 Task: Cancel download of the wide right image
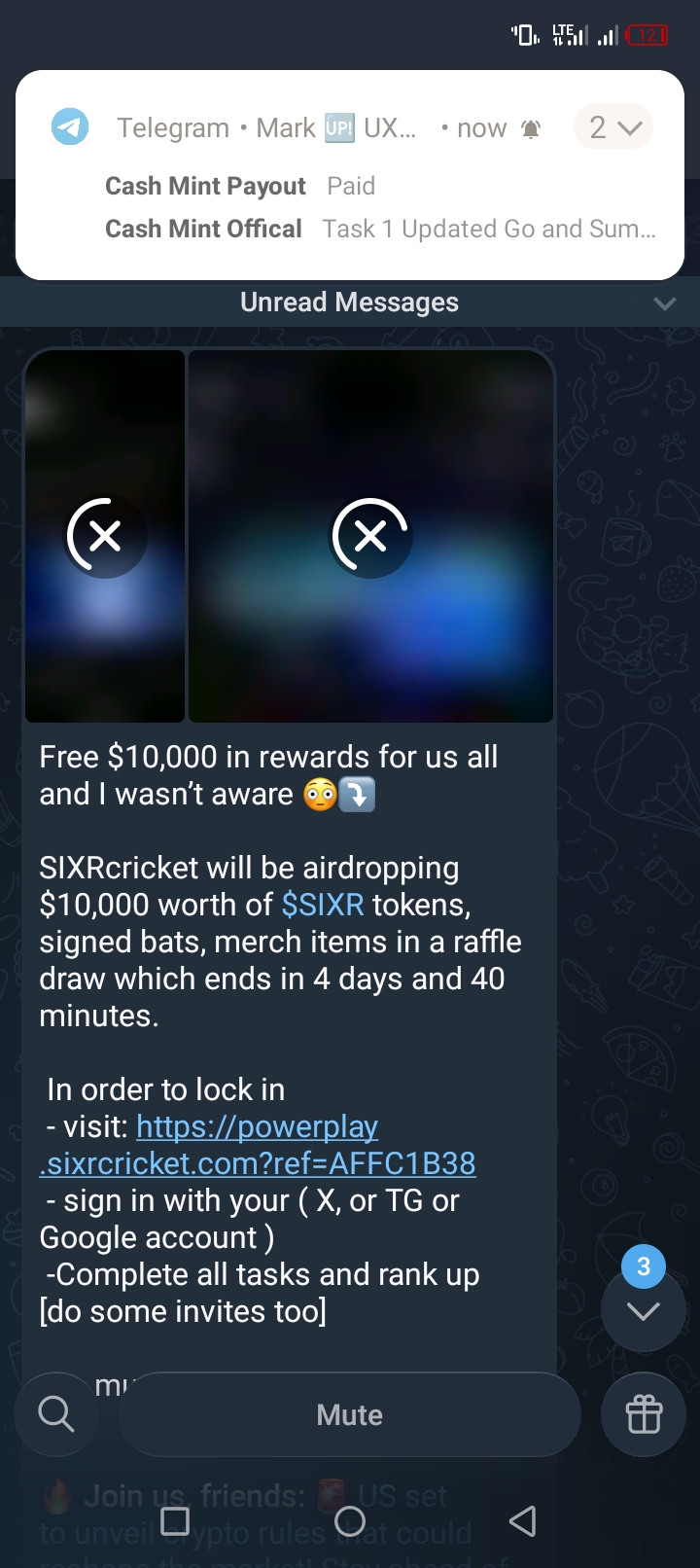click(370, 536)
